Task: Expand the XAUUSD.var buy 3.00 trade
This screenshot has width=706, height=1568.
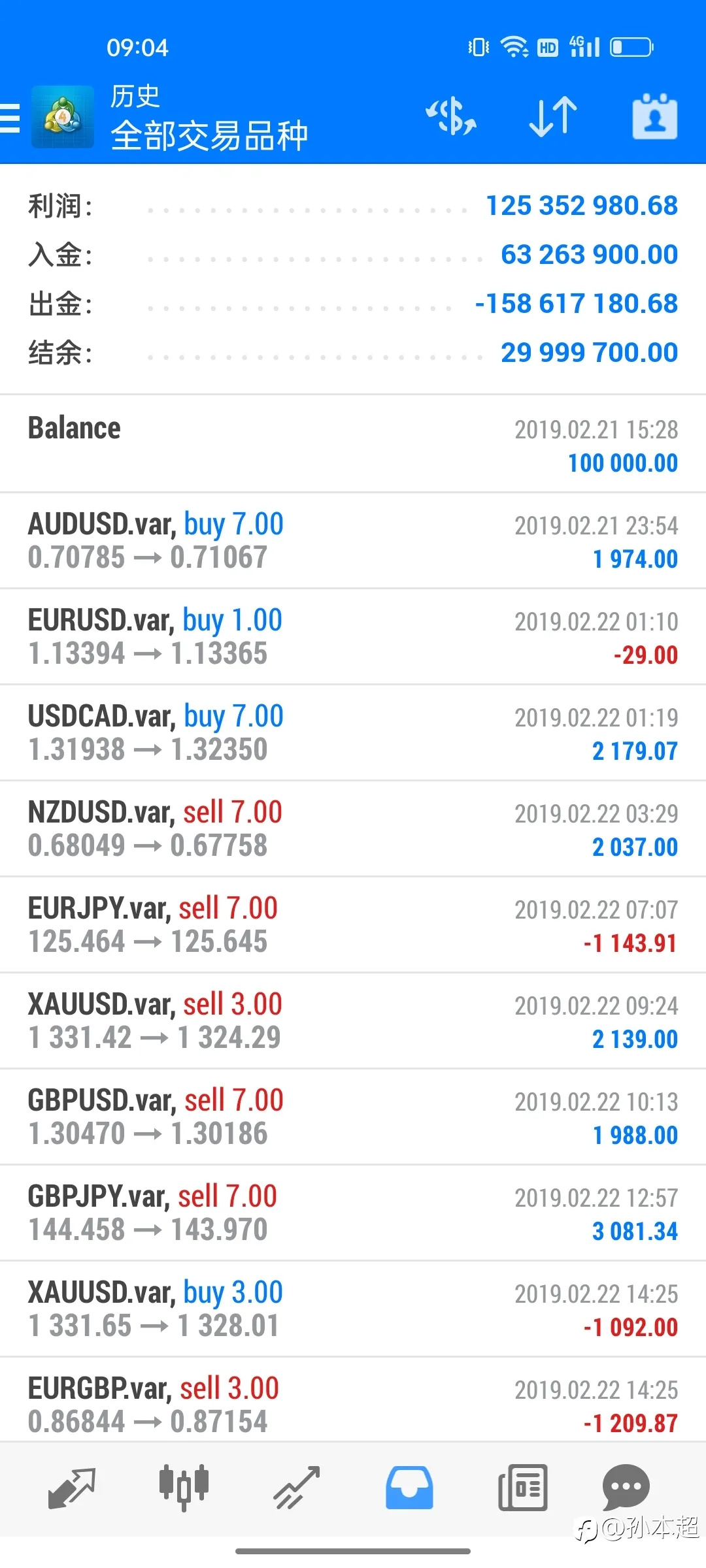Action: point(353,1309)
